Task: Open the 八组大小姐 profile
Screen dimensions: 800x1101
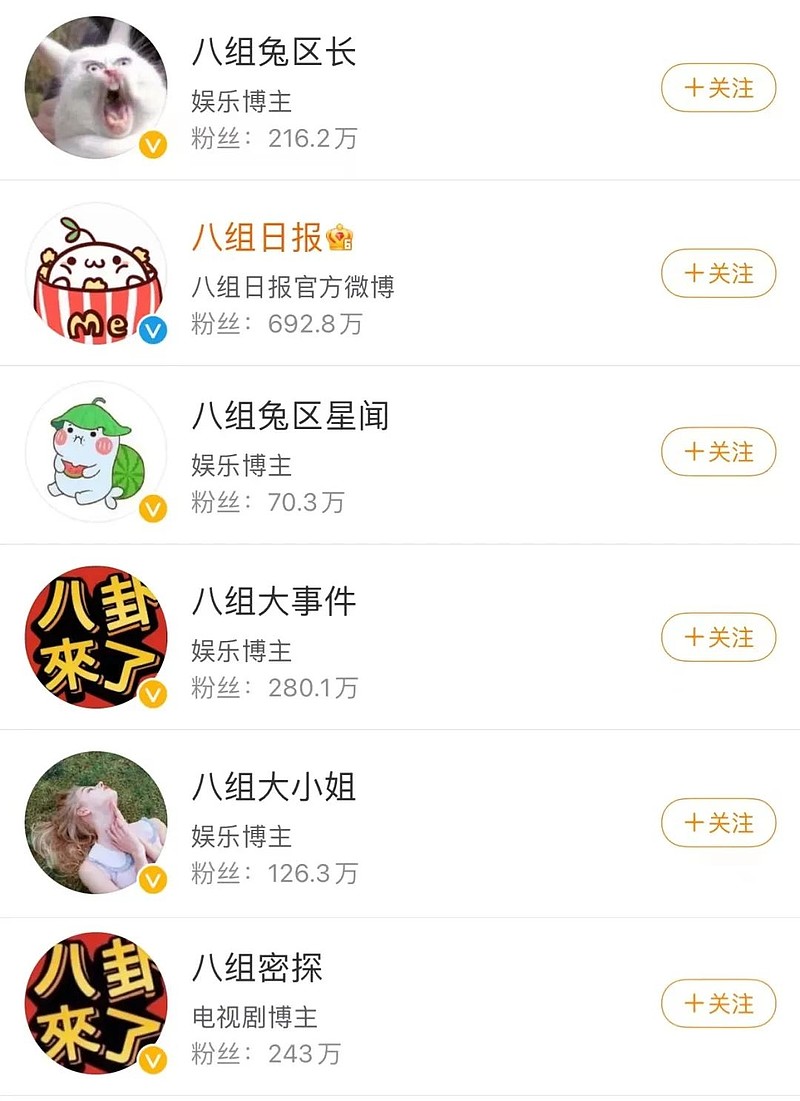Action: [x=273, y=787]
